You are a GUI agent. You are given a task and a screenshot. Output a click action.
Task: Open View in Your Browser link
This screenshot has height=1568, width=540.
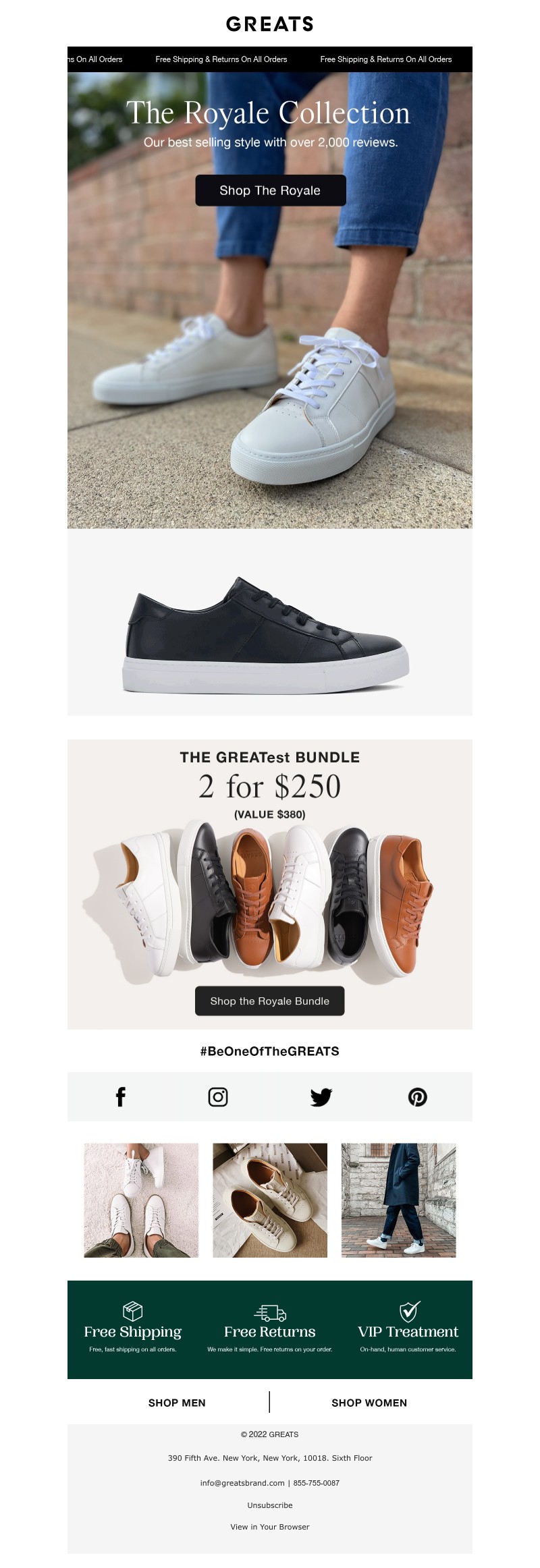270,1526
